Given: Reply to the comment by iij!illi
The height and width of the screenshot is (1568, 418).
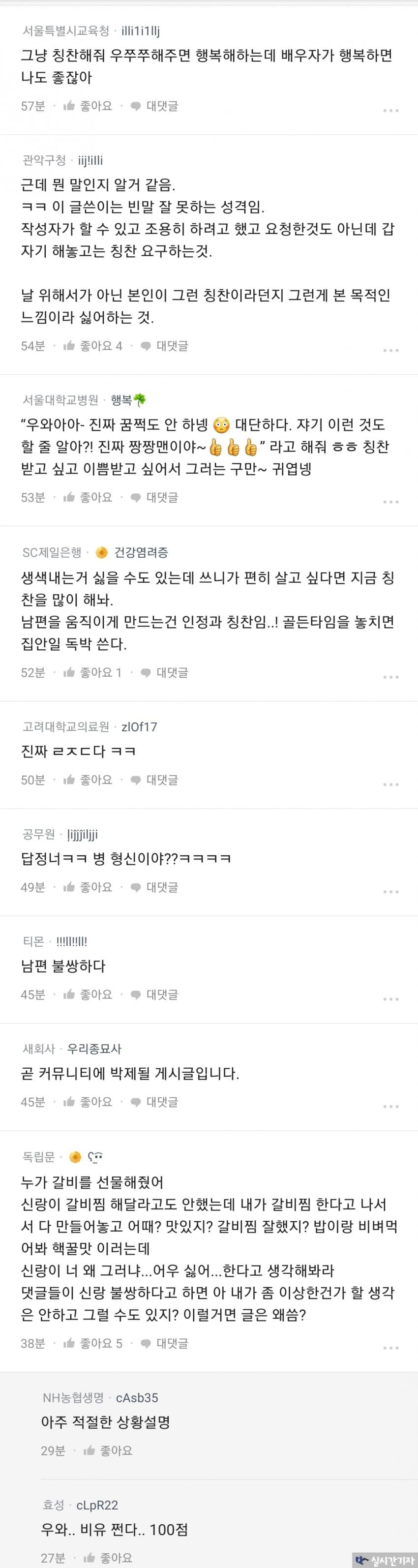Looking at the screenshot, I should pos(164,346).
